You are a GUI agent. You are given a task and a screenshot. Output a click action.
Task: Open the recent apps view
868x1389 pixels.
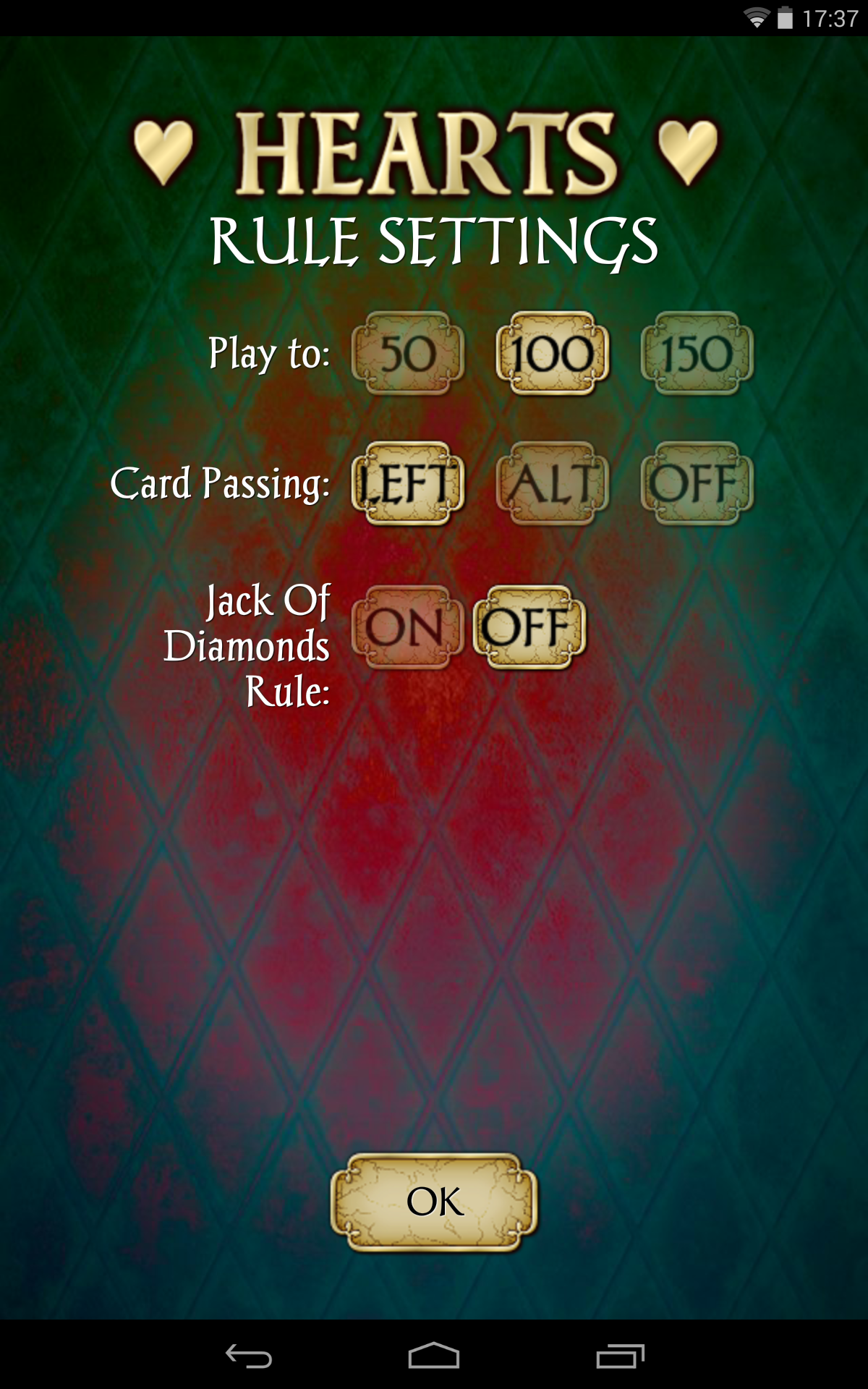(x=620, y=1356)
